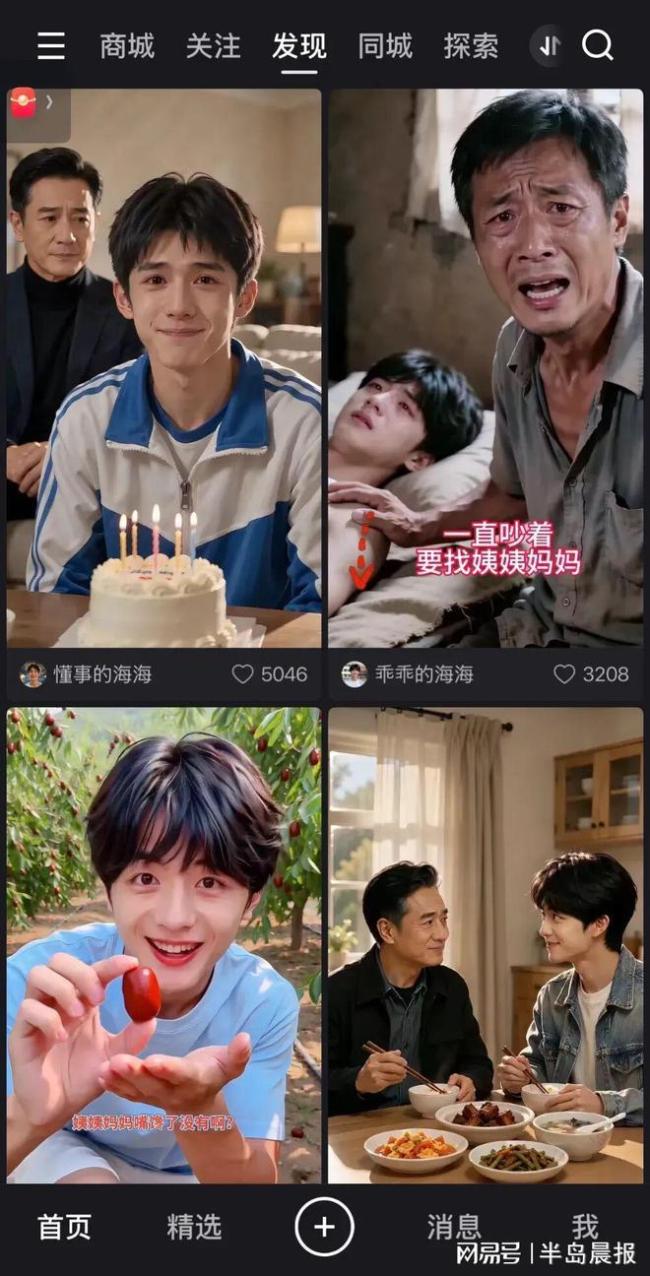Open the crying man video by 乖乖的海海
The height and width of the screenshot is (1276, 650).
[486, 368]
